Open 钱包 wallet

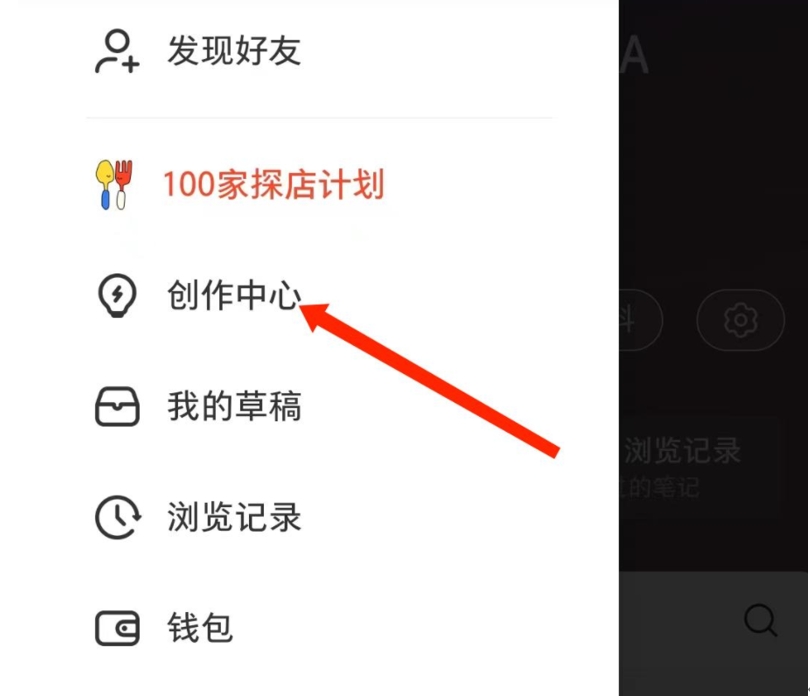pyautogui.click(x=198, y=628)
